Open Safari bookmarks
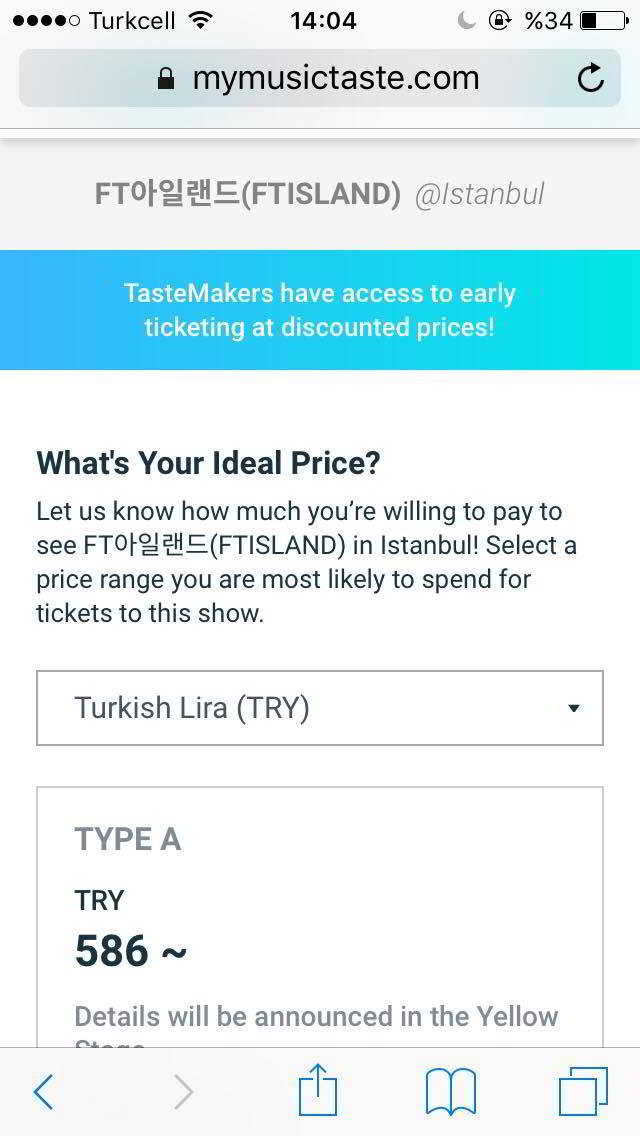This screenshot has height=1136, width=640. (x=451, y=1092)
